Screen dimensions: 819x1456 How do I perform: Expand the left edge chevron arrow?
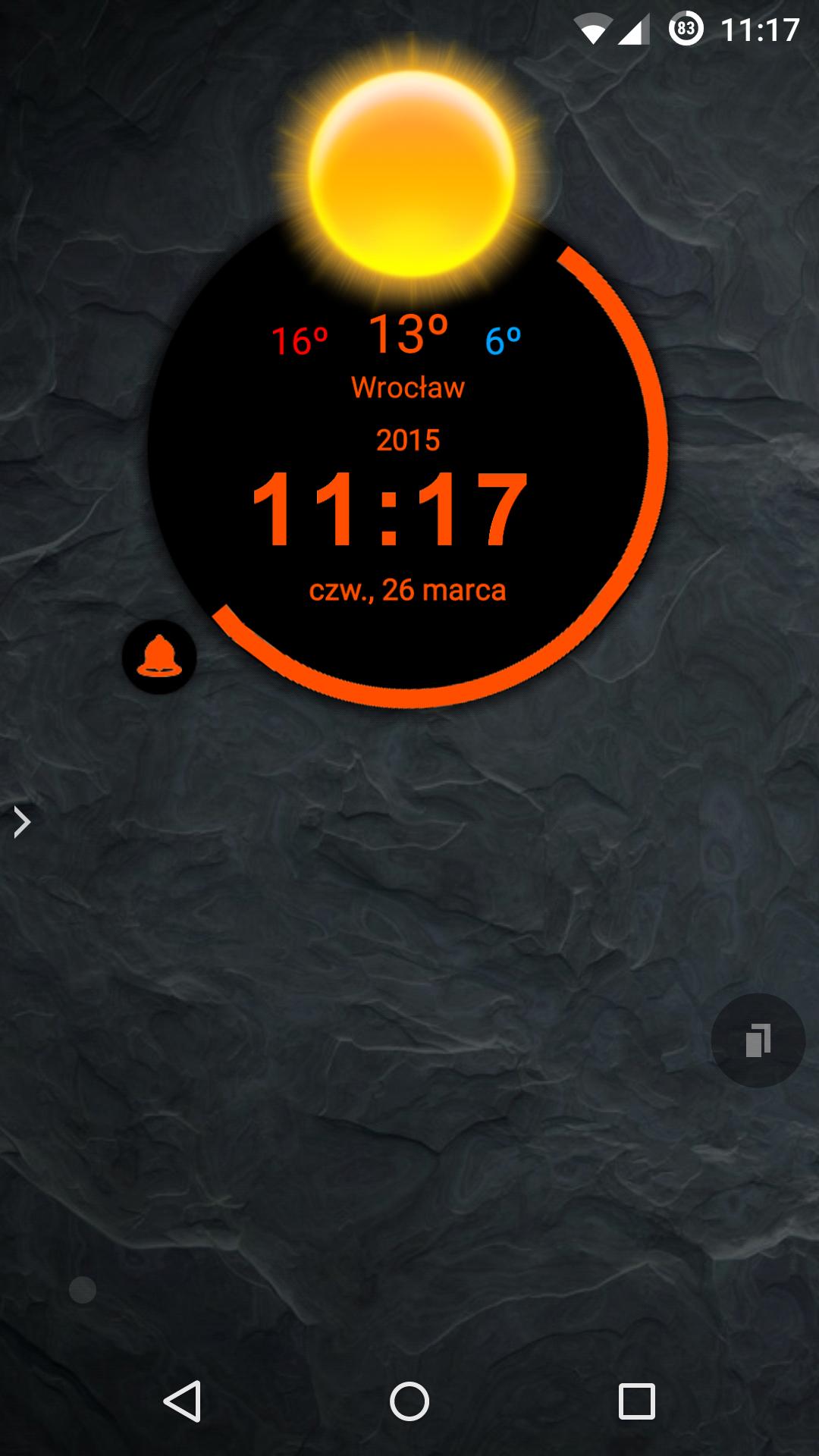pos(23,821)
